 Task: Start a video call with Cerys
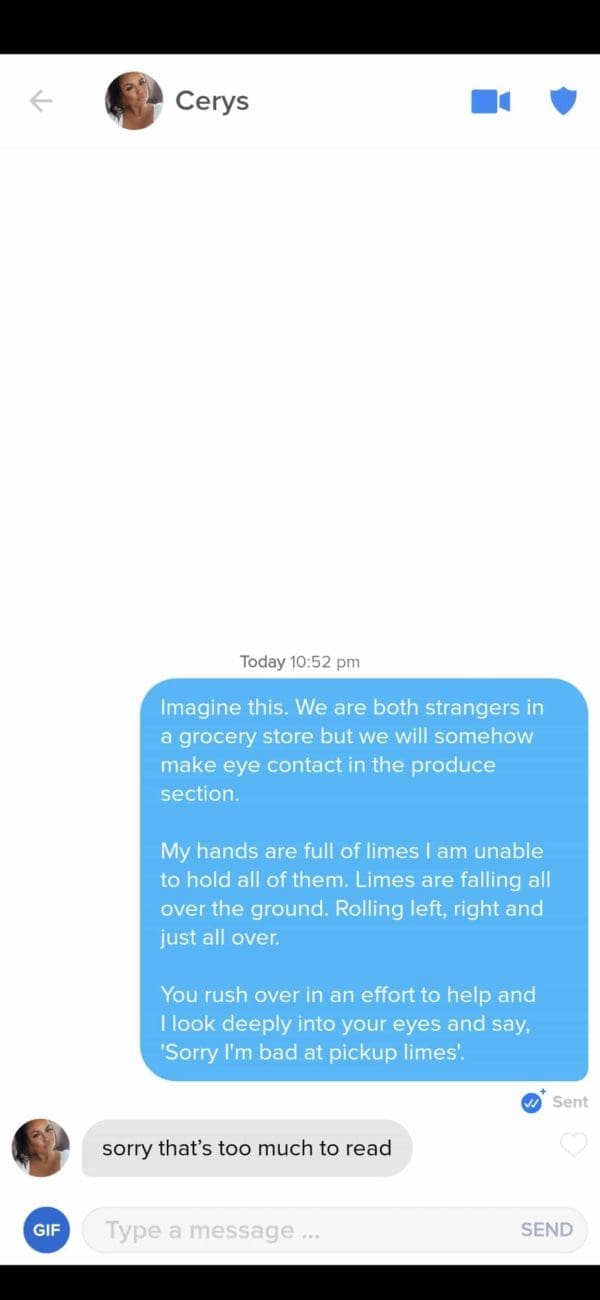click(490, 101)
